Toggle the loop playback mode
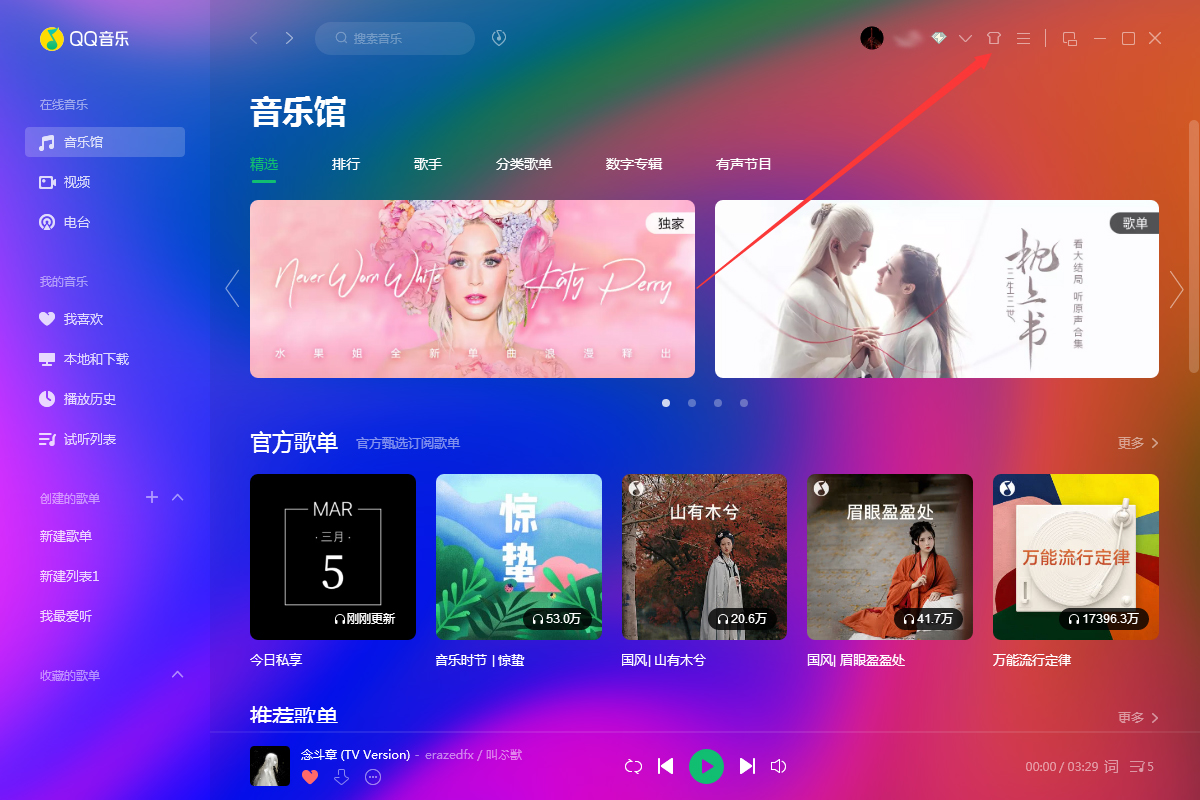 (633, 766)
